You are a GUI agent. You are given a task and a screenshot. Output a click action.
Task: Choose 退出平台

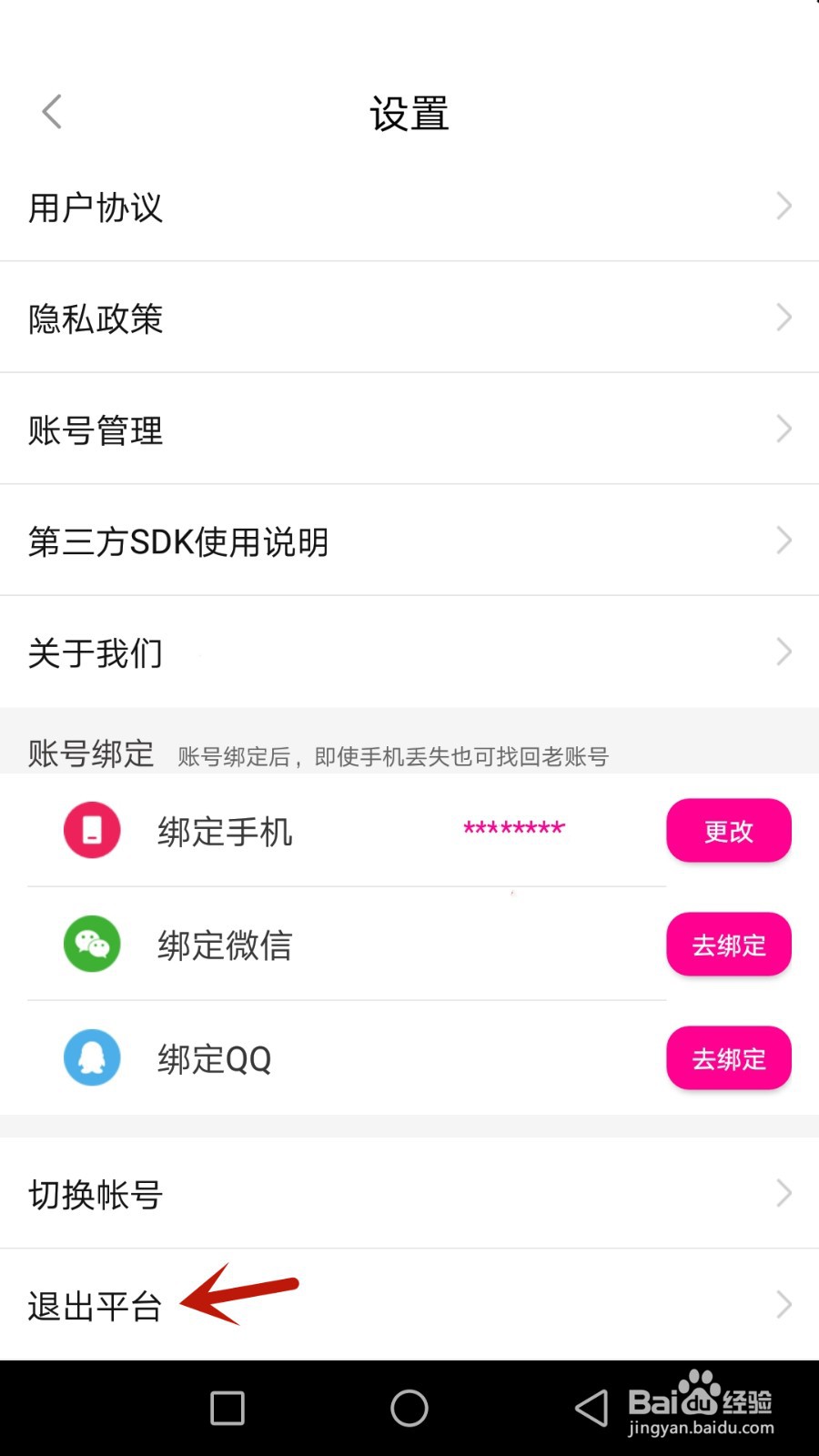point(409,1306)
